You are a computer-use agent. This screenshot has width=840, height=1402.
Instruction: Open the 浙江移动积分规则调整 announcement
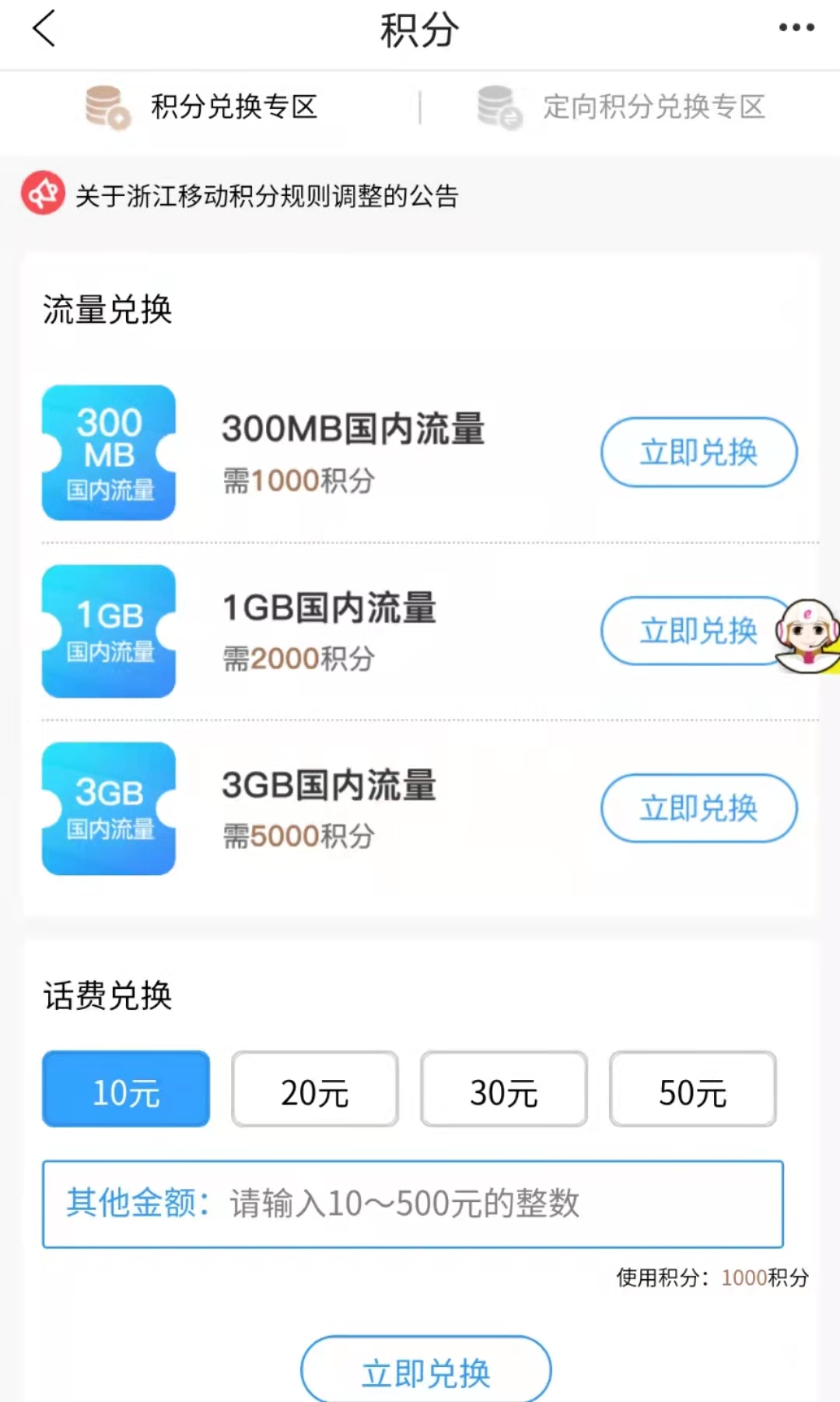[x=266, y=196]
